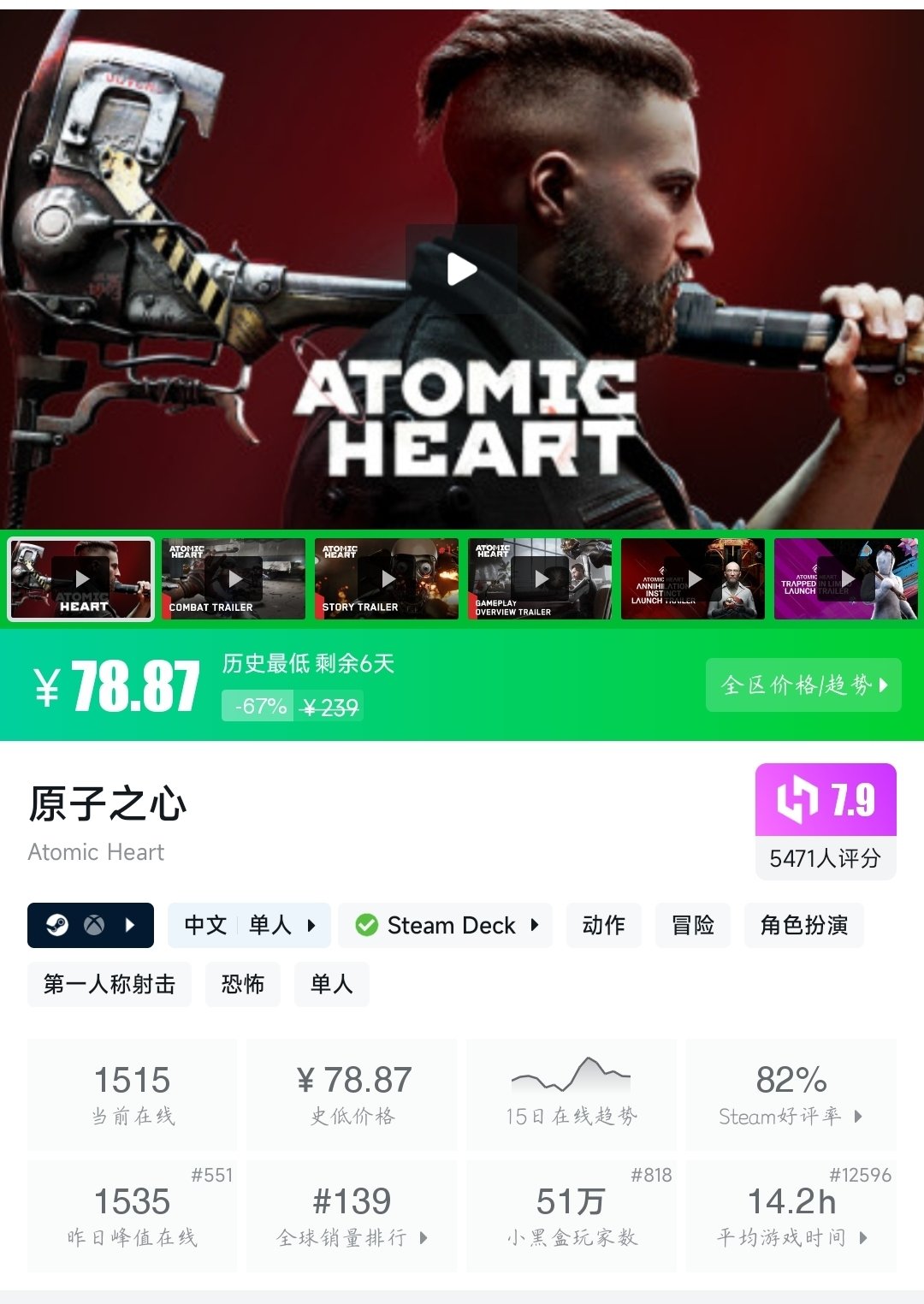Open the Story Trailer thumbnail
This screenshot has height=1304, width=924.
coord(387,579)
